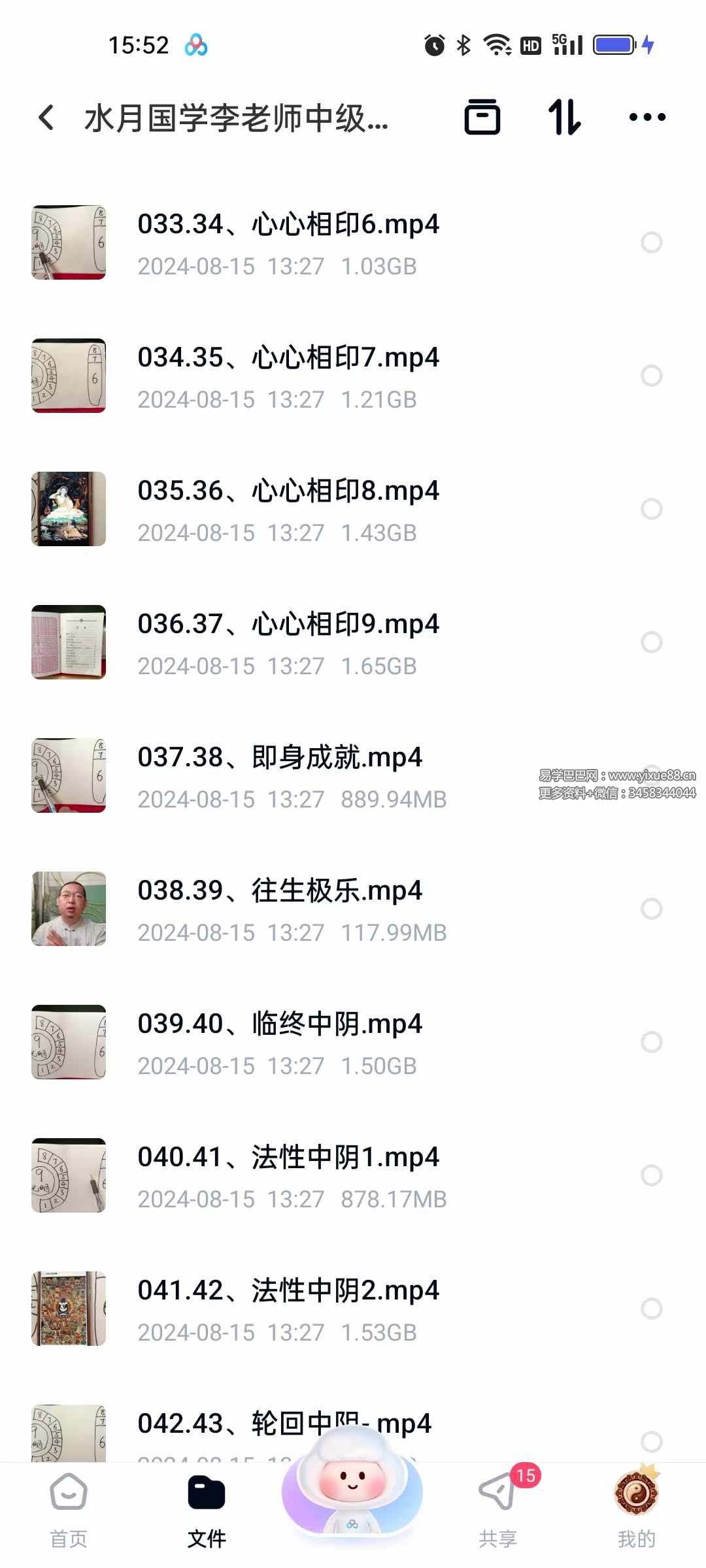Open the three-dot overflow menu
This screenshot has width=706, height=1568.
pyautogui.click(x=647, y=118)
